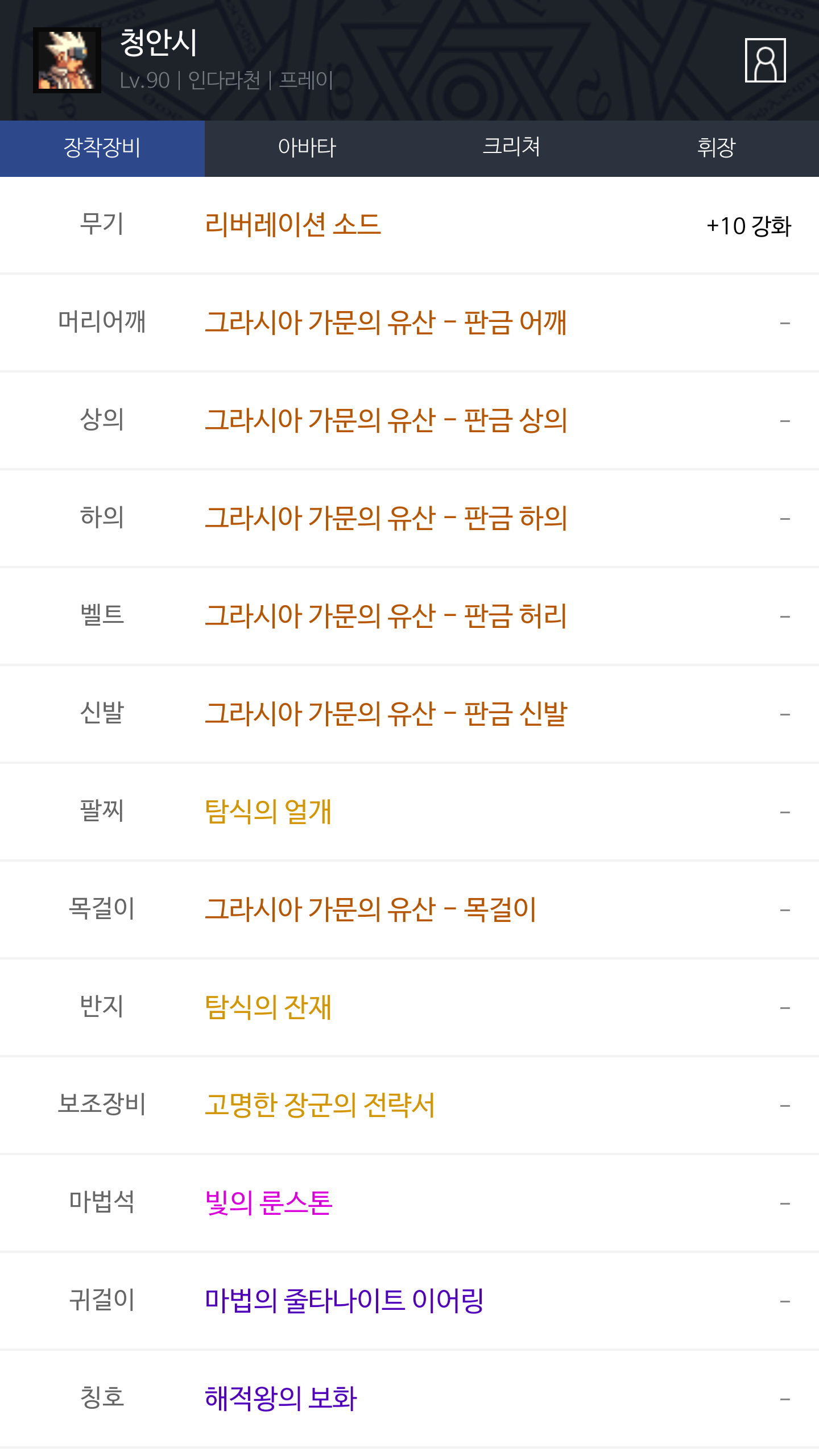819x1456 pixels.
Task: Open the title 해적왕의 보화
Action: pos(280,1399)
